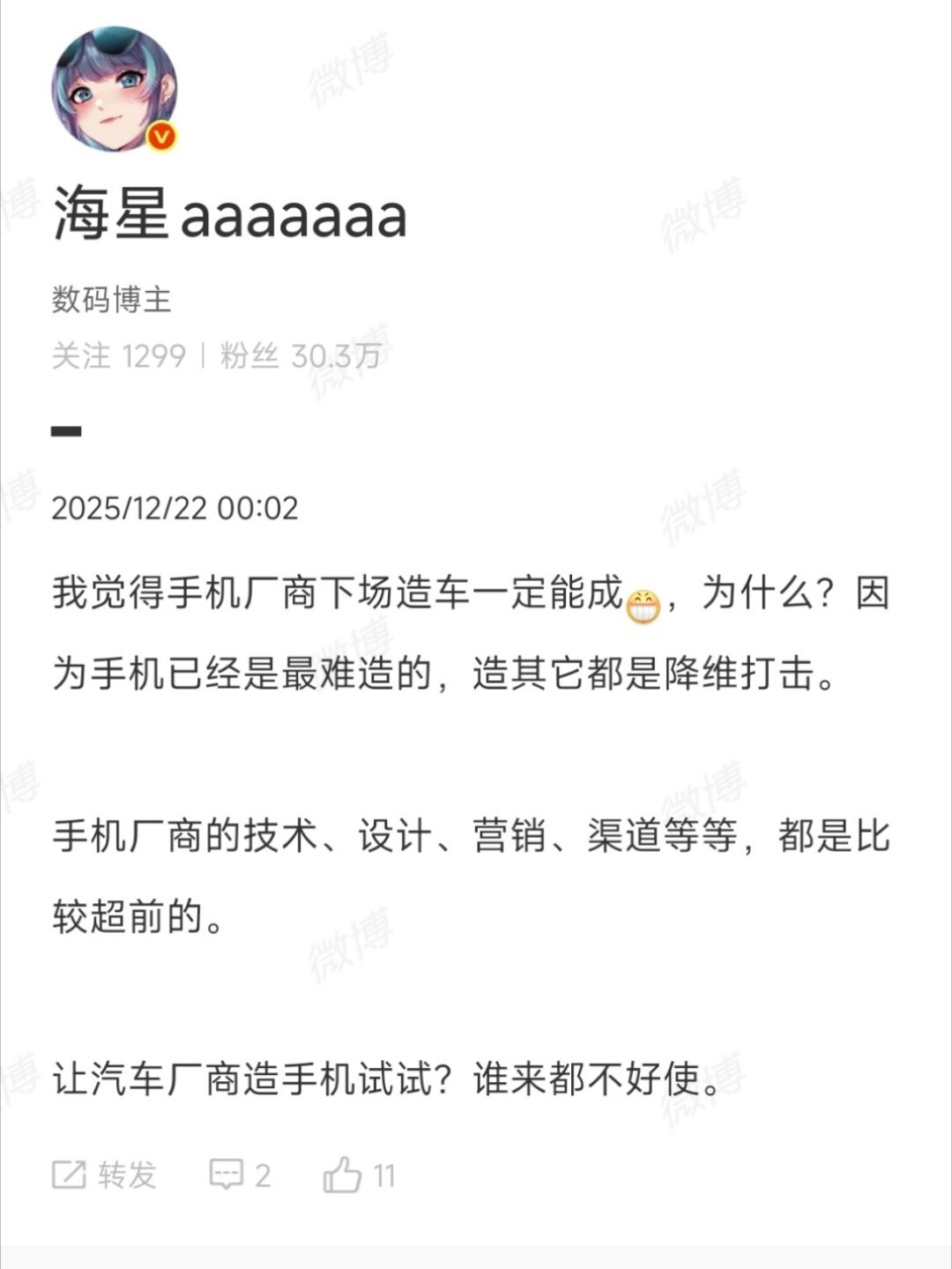The height and width of the screenshot is (1269, 952).
Task: Open the comments via speech bubble icon
Action: [227, 1174]
